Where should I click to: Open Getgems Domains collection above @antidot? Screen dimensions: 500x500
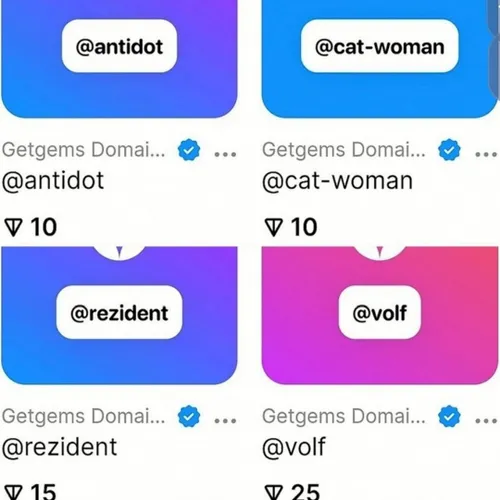click(x=83, y=150)
